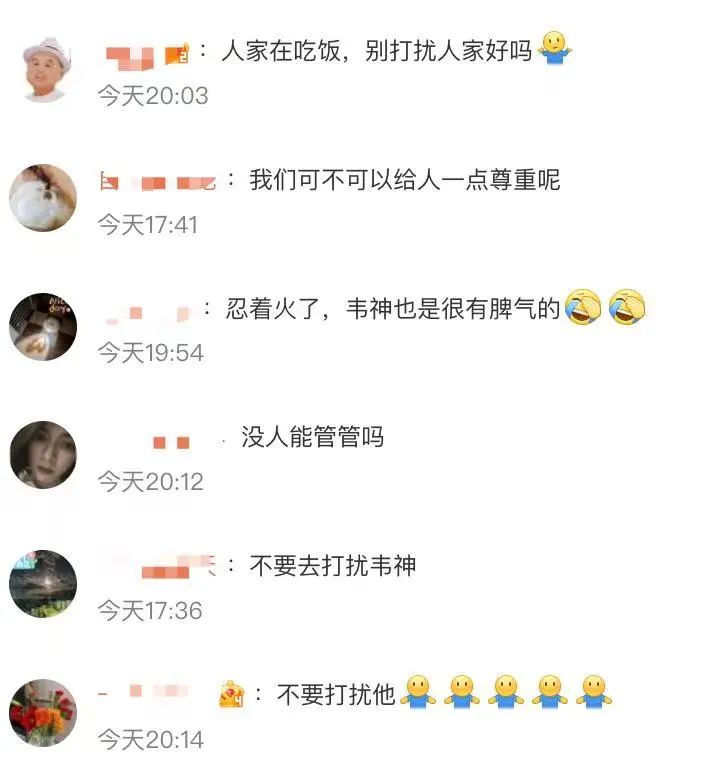Select comment 没人能管管吗
The height and width of the screenshot is (778, 712).
click(x=312, y=437)
